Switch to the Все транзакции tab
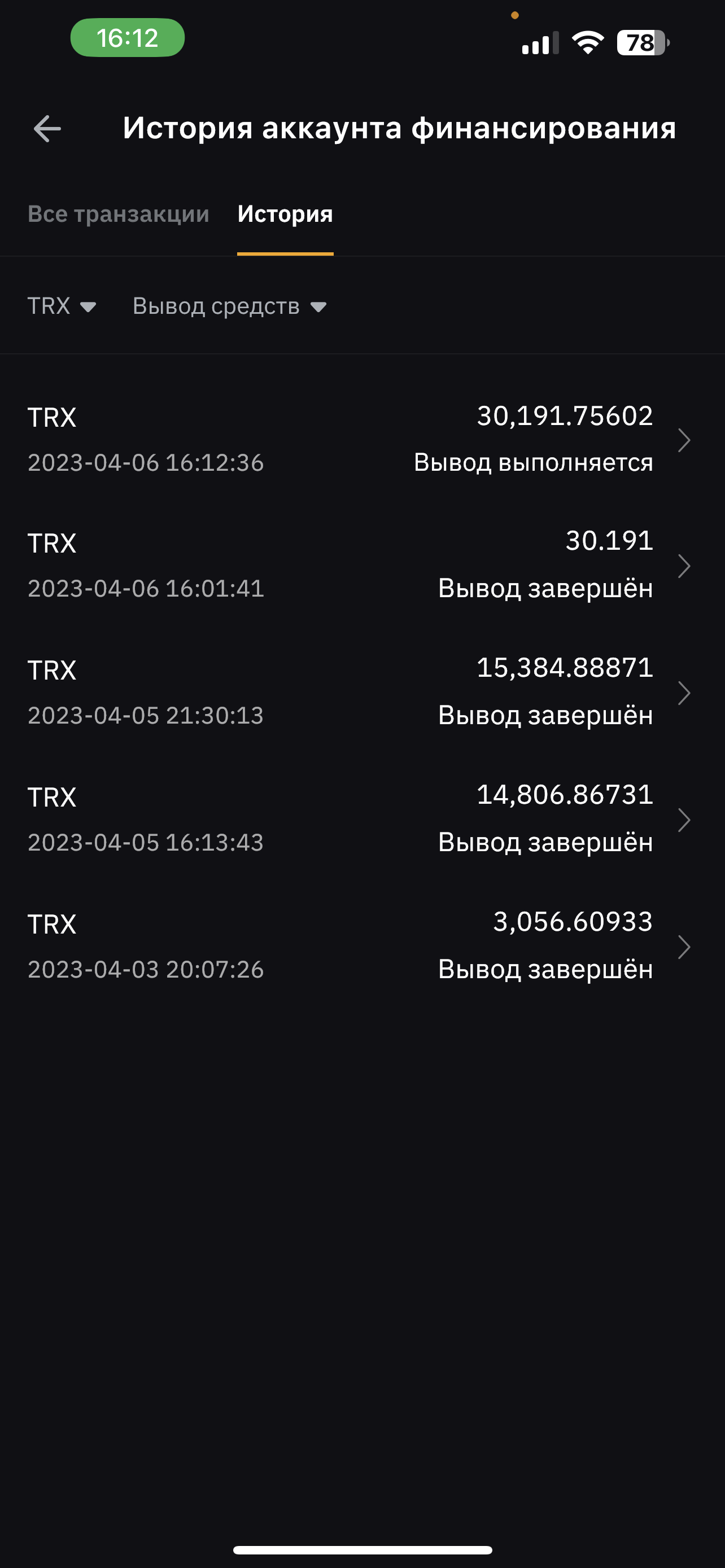 point(118,214)
